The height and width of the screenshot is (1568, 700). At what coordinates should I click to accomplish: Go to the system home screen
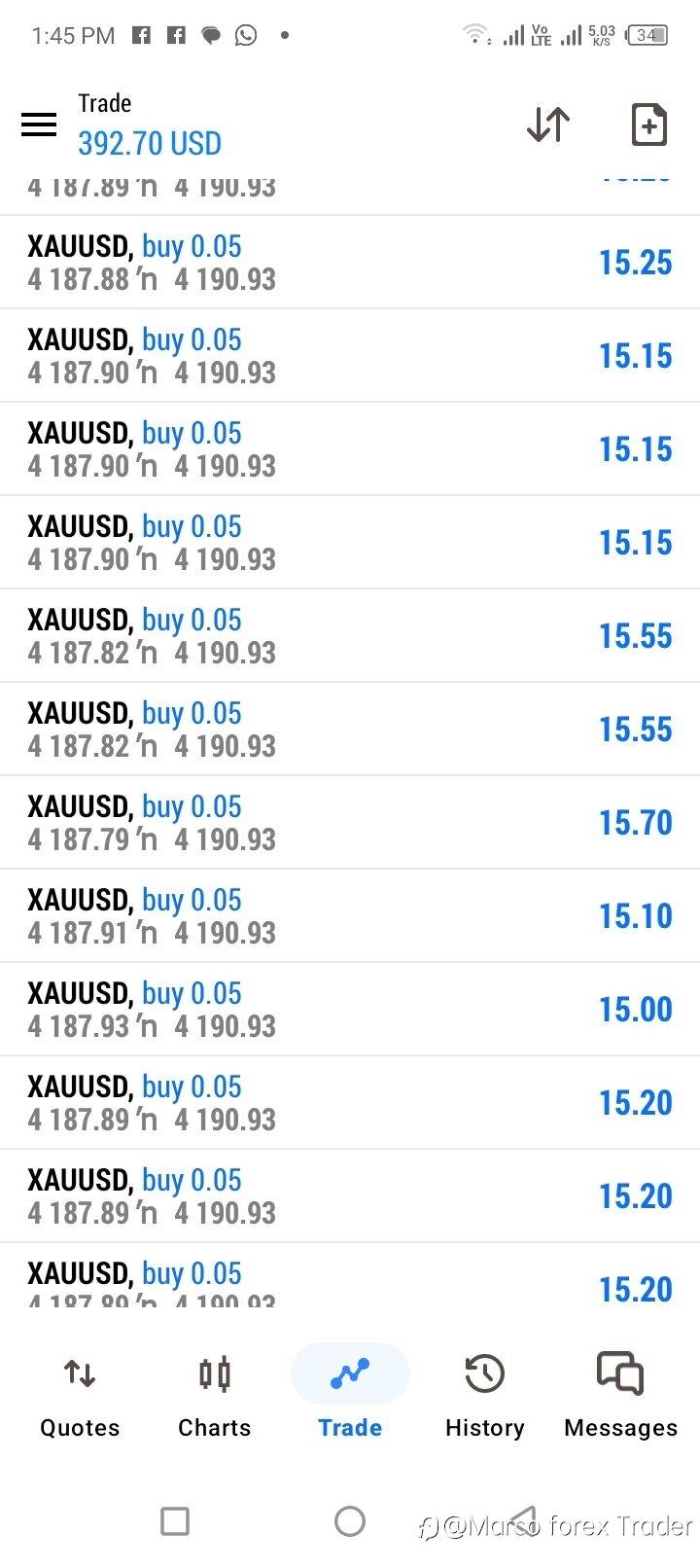[x=350, y=1520]
